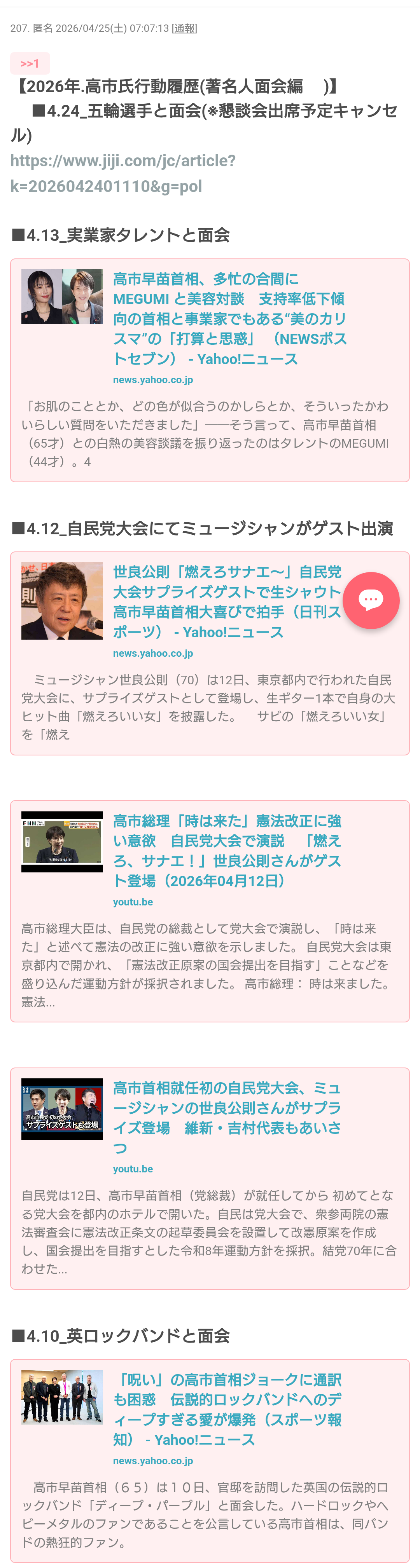Viewport: 420px width, 1568px height.
Task: Open the 「時は来た」 speech YouTube video card
Action: tap(227, 850)
